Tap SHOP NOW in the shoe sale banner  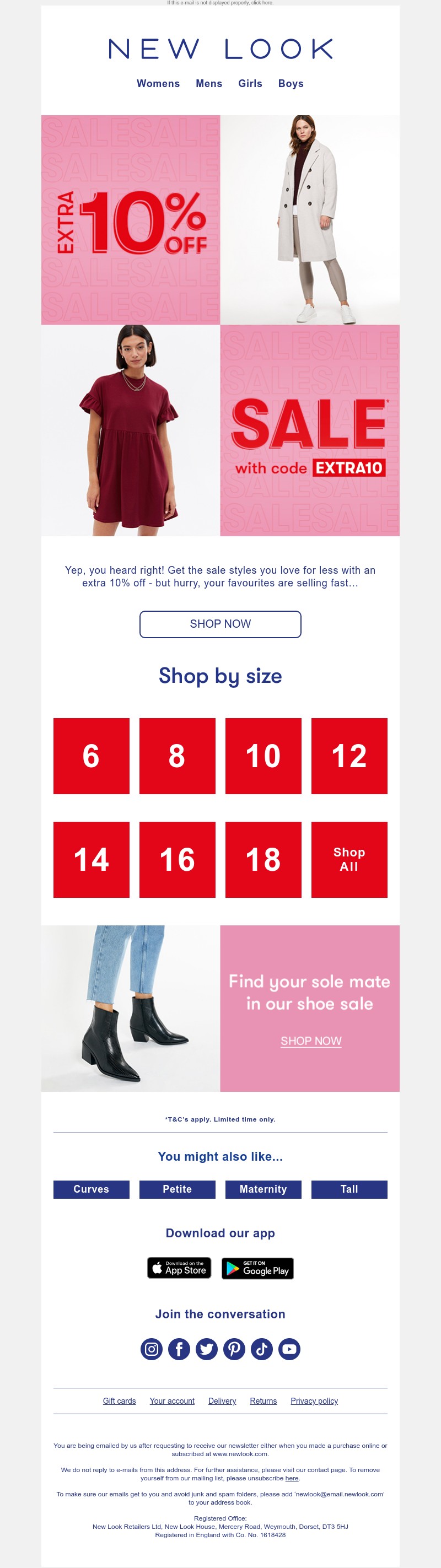(x=311, y=1041)
